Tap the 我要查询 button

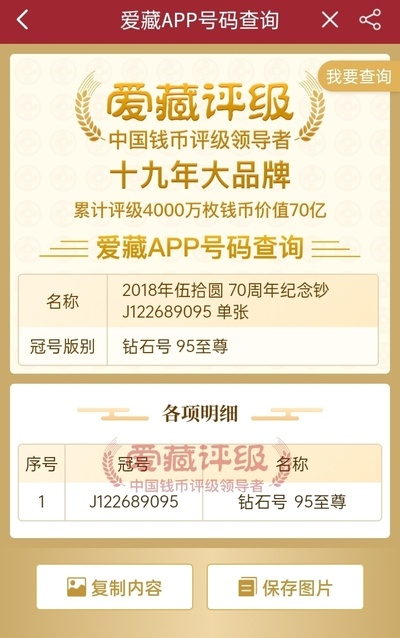pyautogui.click(x=358, y=76)
